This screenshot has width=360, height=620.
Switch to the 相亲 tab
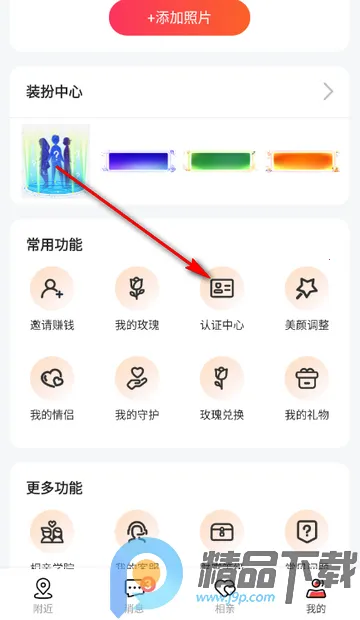[x=225, y=595]
